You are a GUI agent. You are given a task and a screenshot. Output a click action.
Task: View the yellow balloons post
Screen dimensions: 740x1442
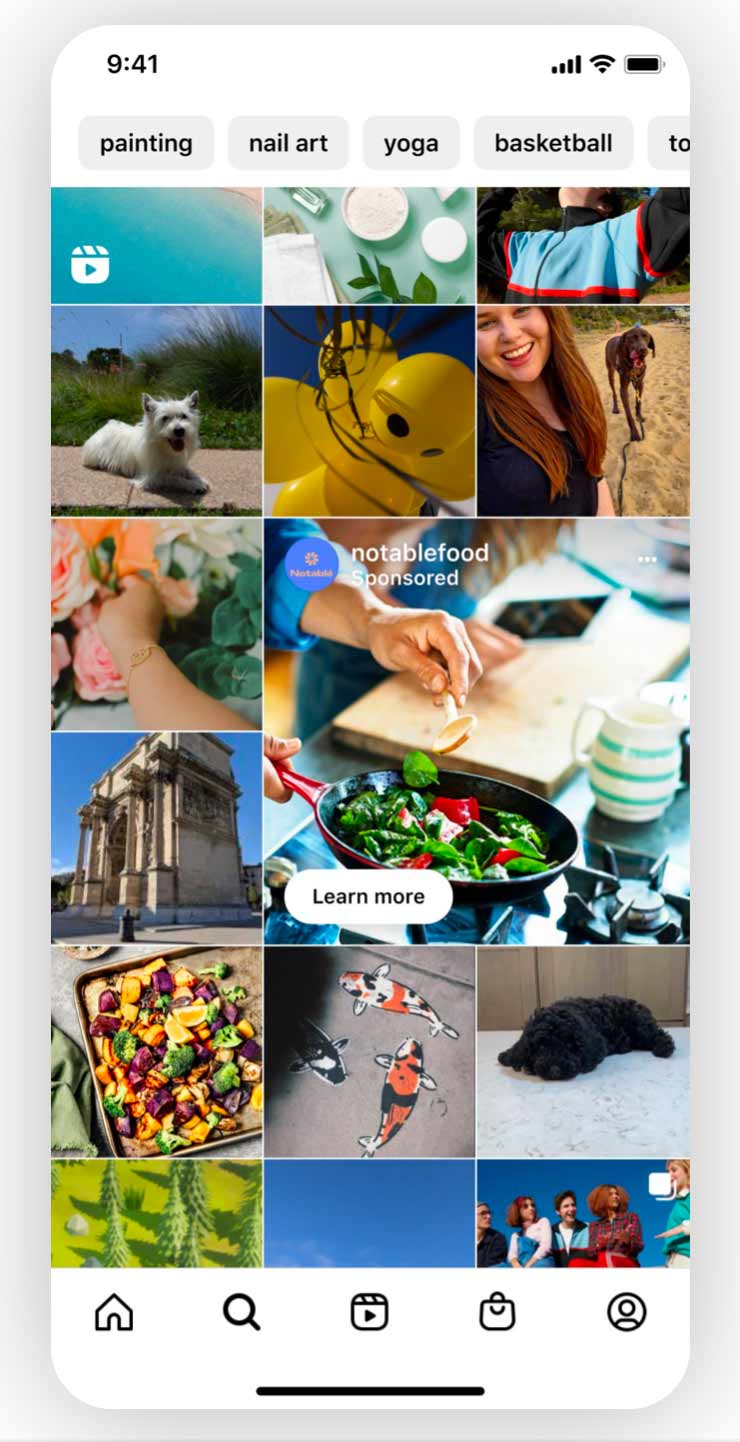369,410
